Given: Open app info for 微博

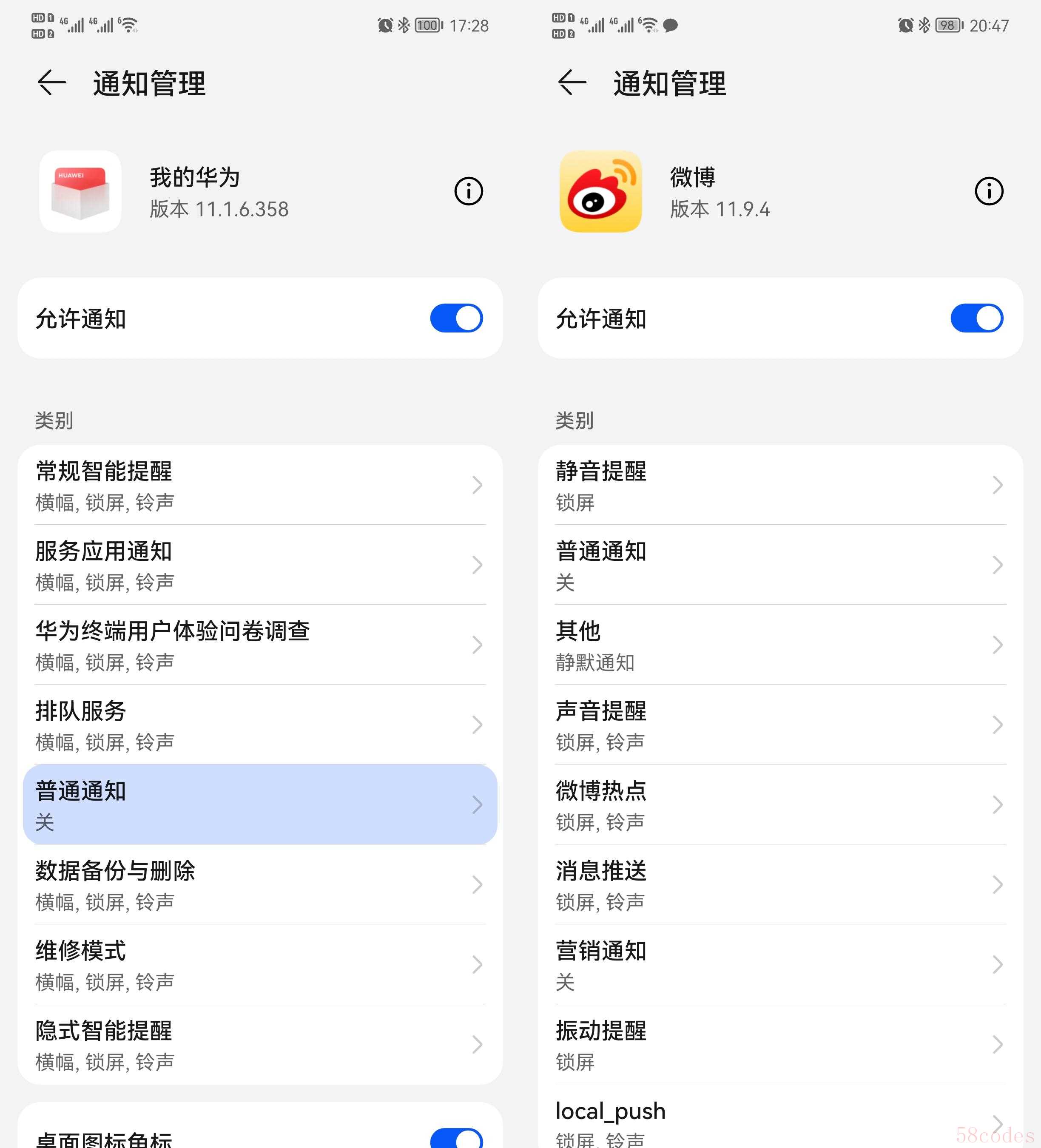Looking at the screenshot, I should click(x=989, y=191).
